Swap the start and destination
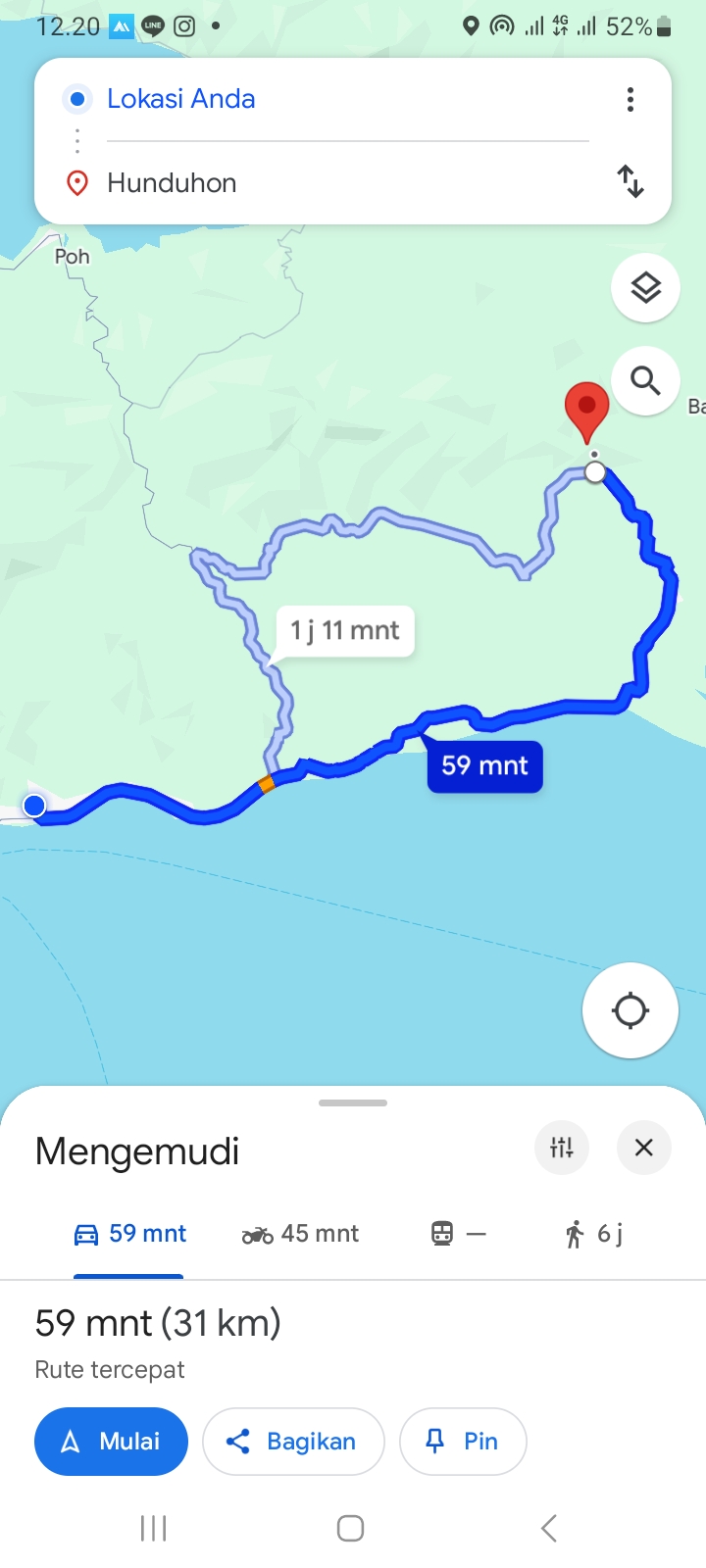Viewport: 706px width, 1568px height. (x=630, y=181)
